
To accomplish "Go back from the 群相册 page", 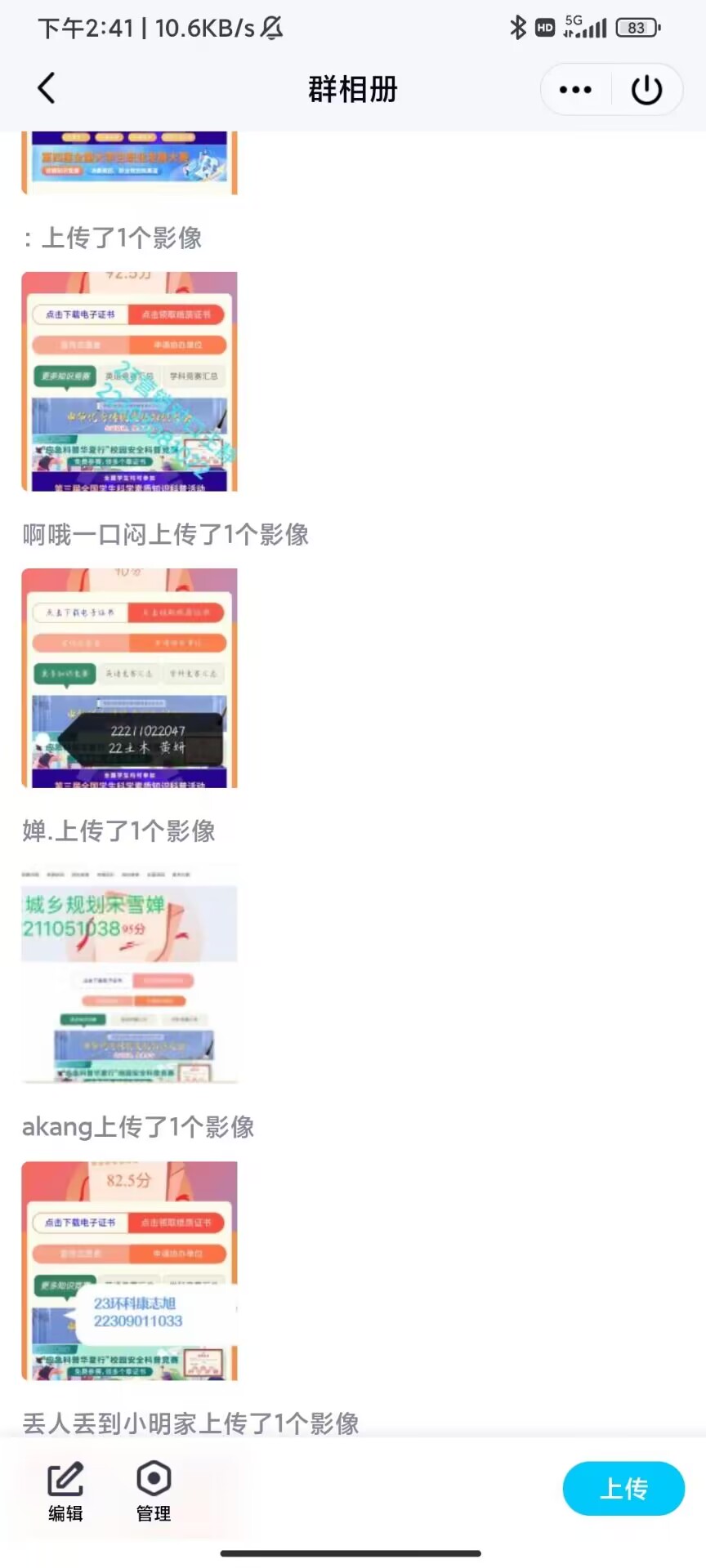I will pyautogui.click(x=47, y=88).
